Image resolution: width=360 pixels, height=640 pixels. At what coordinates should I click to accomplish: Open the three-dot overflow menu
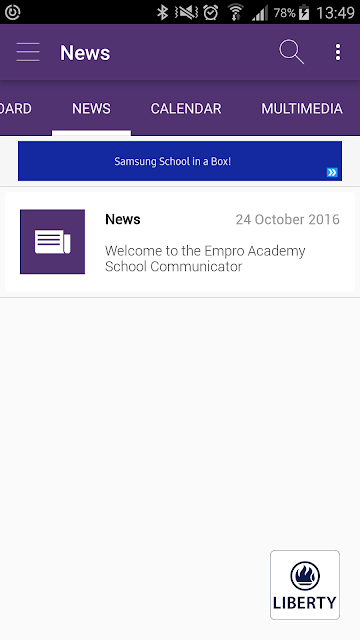tap(338, 52)
